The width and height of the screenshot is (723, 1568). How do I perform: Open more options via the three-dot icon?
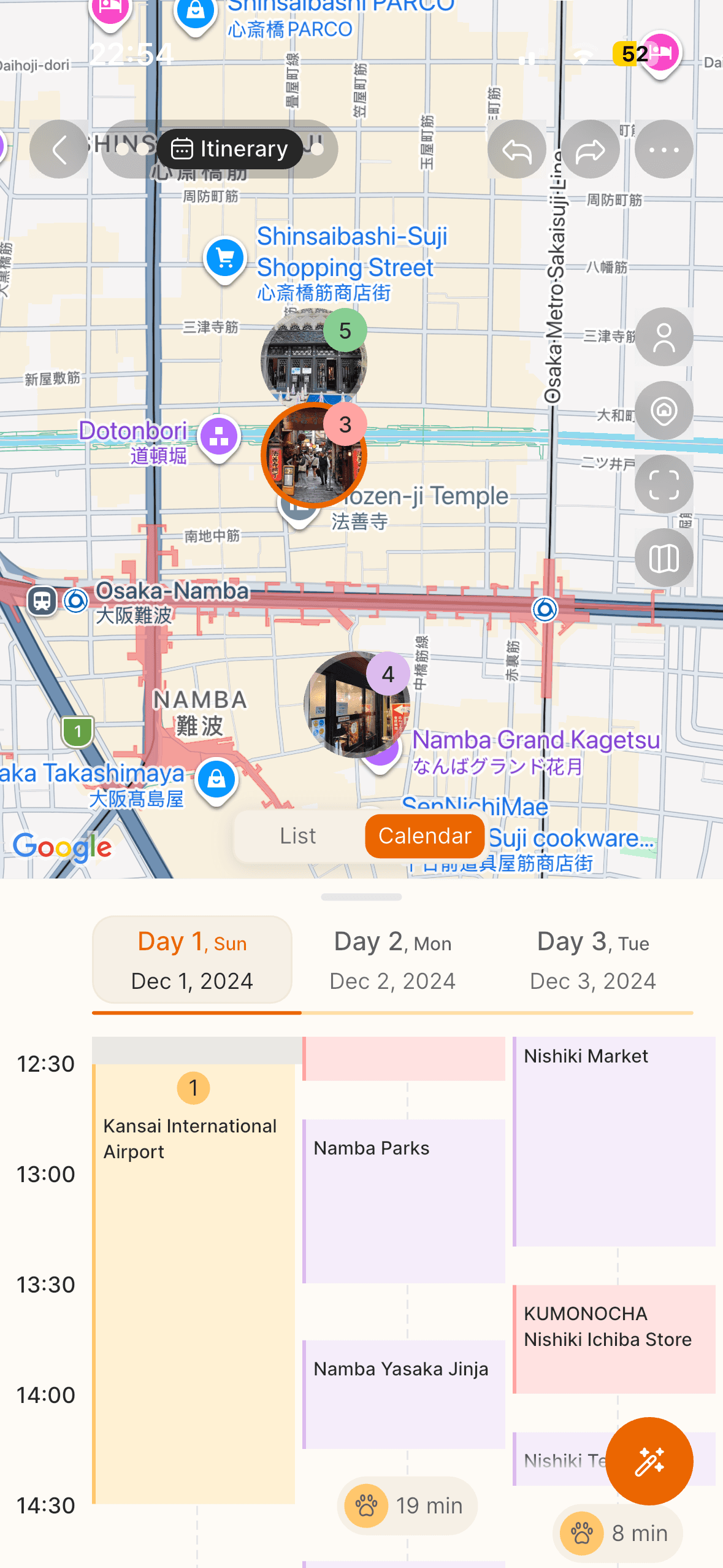pyautogui.click(x=663, y=148)
